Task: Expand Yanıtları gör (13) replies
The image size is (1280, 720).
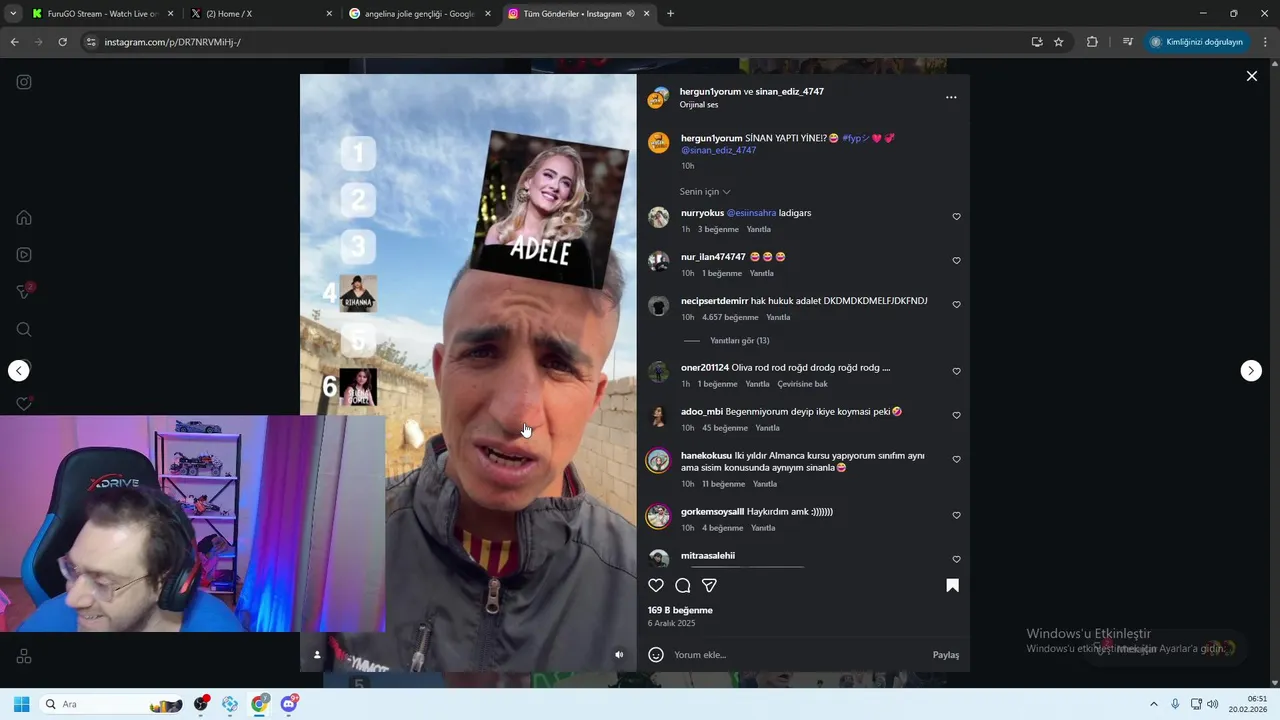Action: pos(739,341)
